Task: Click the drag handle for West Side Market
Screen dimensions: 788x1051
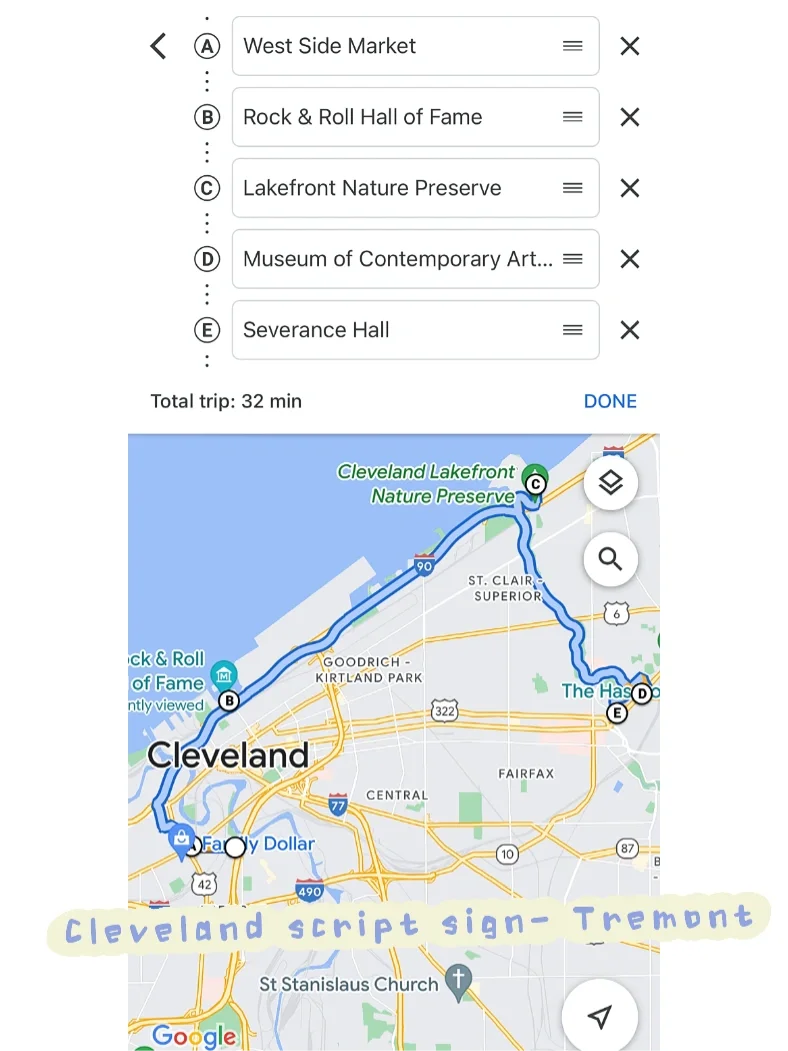Action: point(572,46)
